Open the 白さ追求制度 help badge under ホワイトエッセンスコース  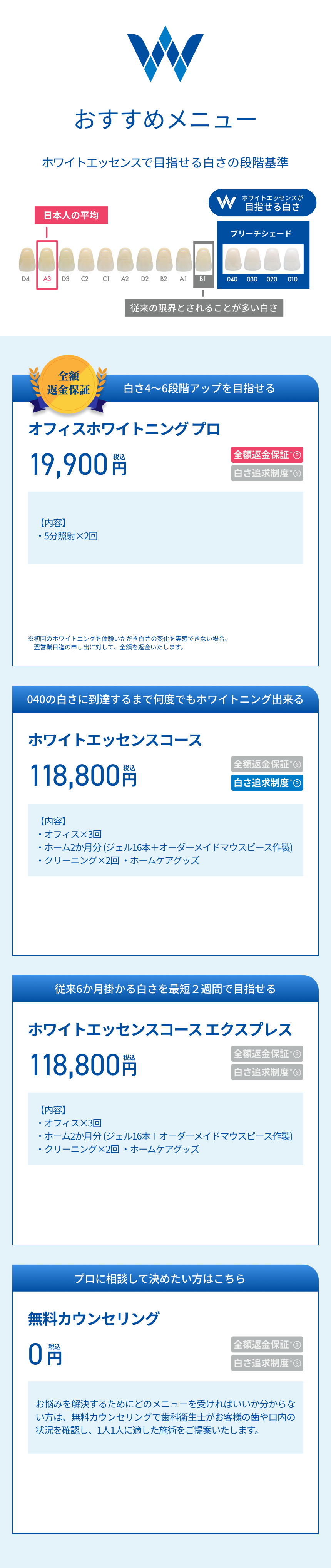(266, 783)
